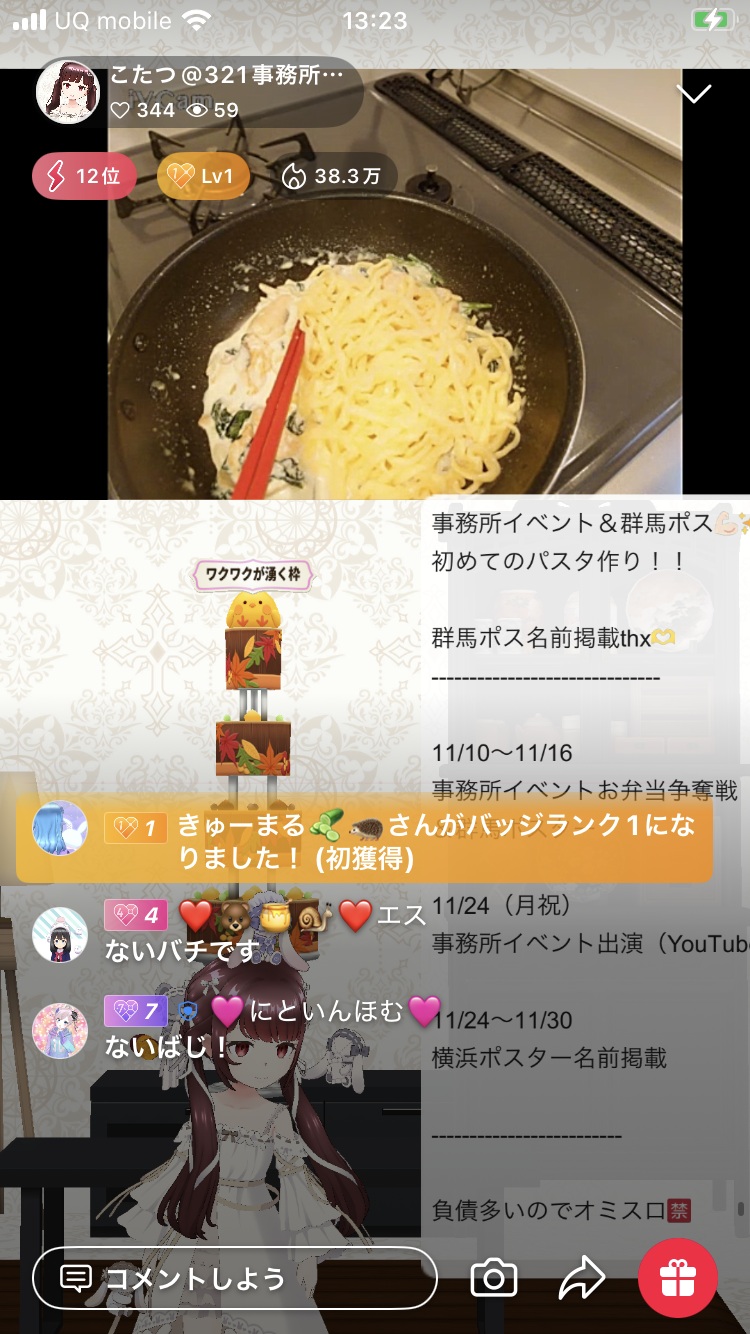View the Lv1 badge level details

pos(203,176)
